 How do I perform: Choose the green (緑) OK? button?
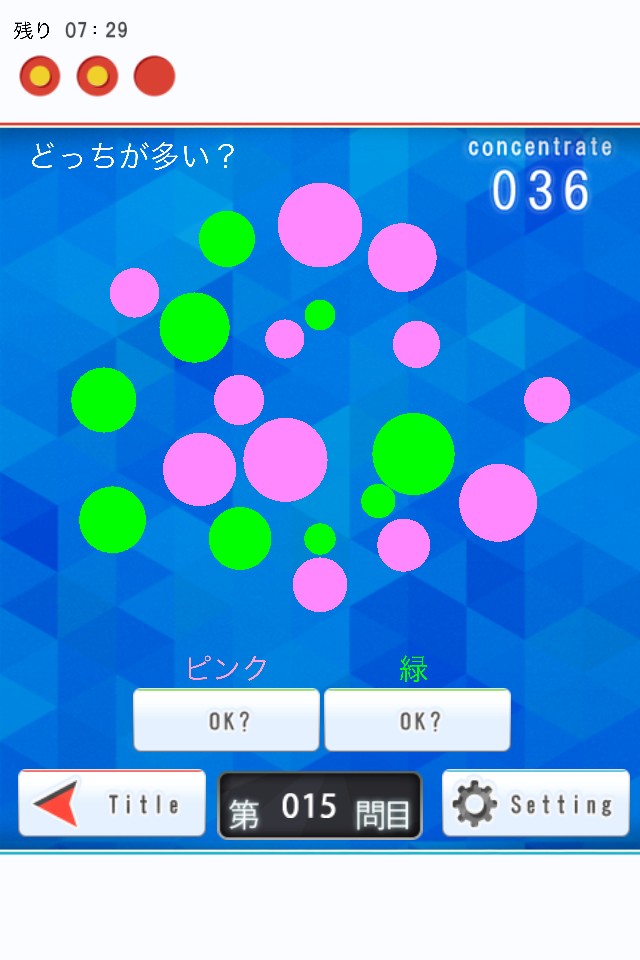click(x=417, y=720)
